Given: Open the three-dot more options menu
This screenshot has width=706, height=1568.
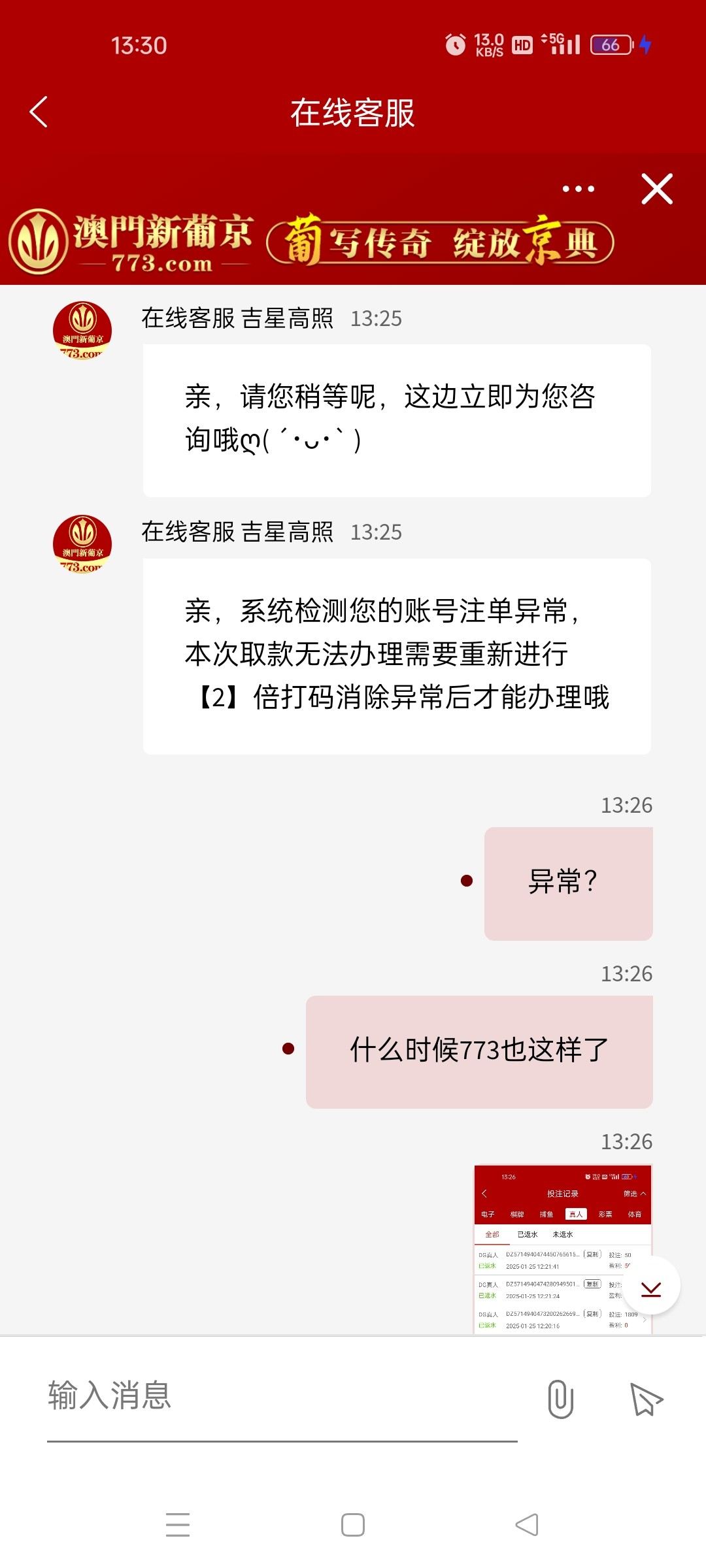Looking at the screenshot, I should pyautogui.click(x=579, y=189).
